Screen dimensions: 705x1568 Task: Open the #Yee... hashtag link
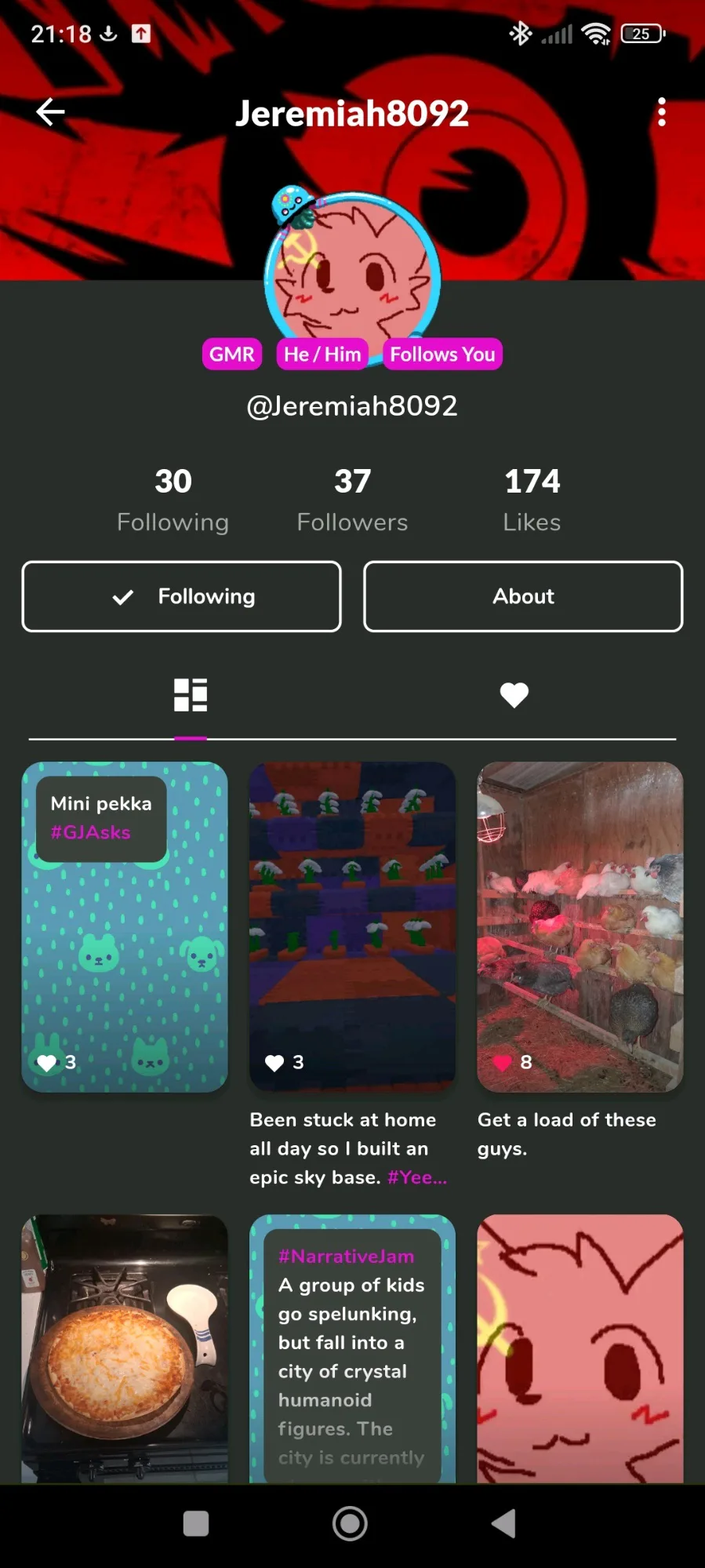[x=417, y=1177]
